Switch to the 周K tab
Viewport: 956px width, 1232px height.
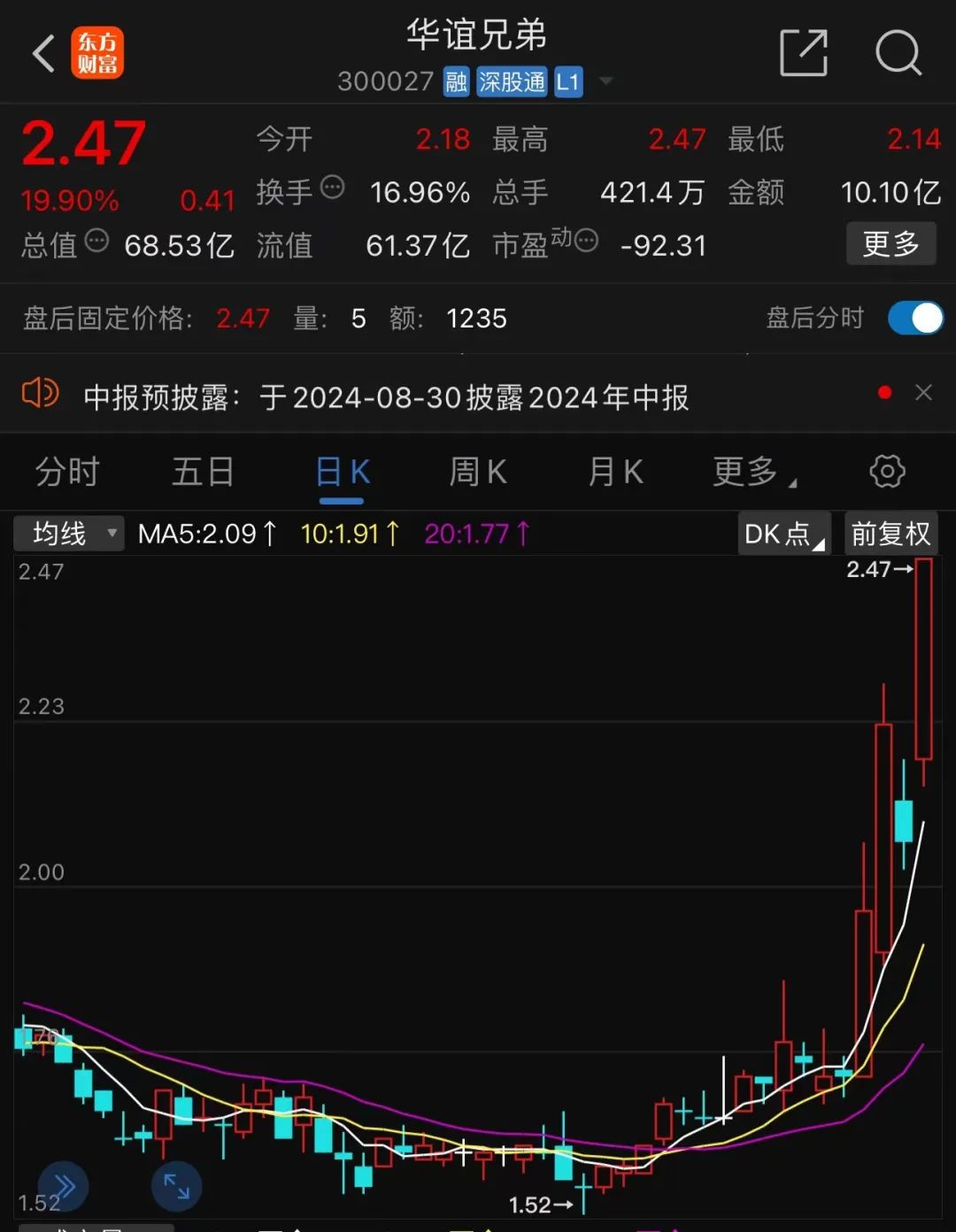point(477,472)
